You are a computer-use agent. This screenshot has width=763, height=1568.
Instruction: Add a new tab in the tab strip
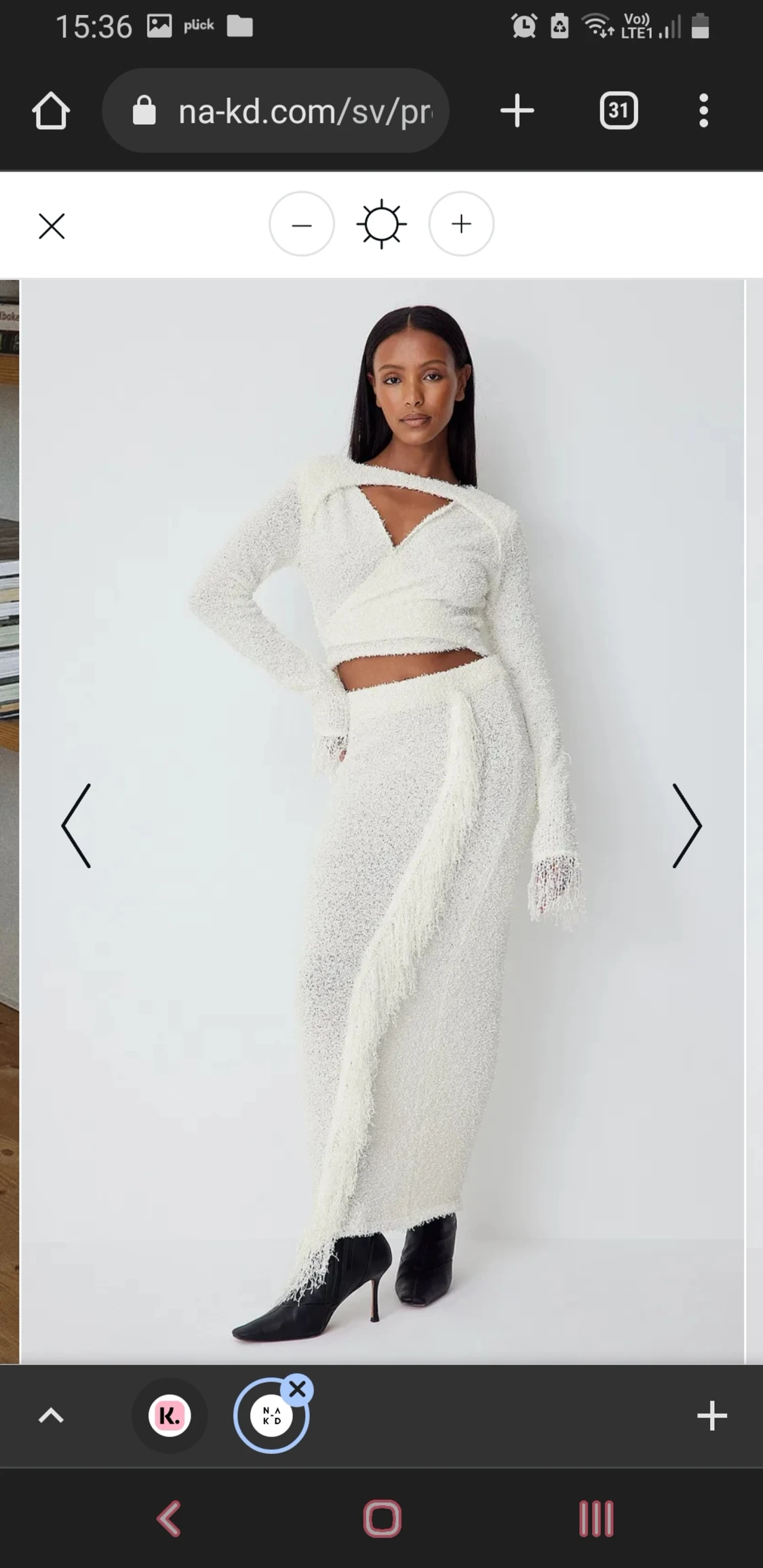pyautogui.click(x=711, y=1415)
